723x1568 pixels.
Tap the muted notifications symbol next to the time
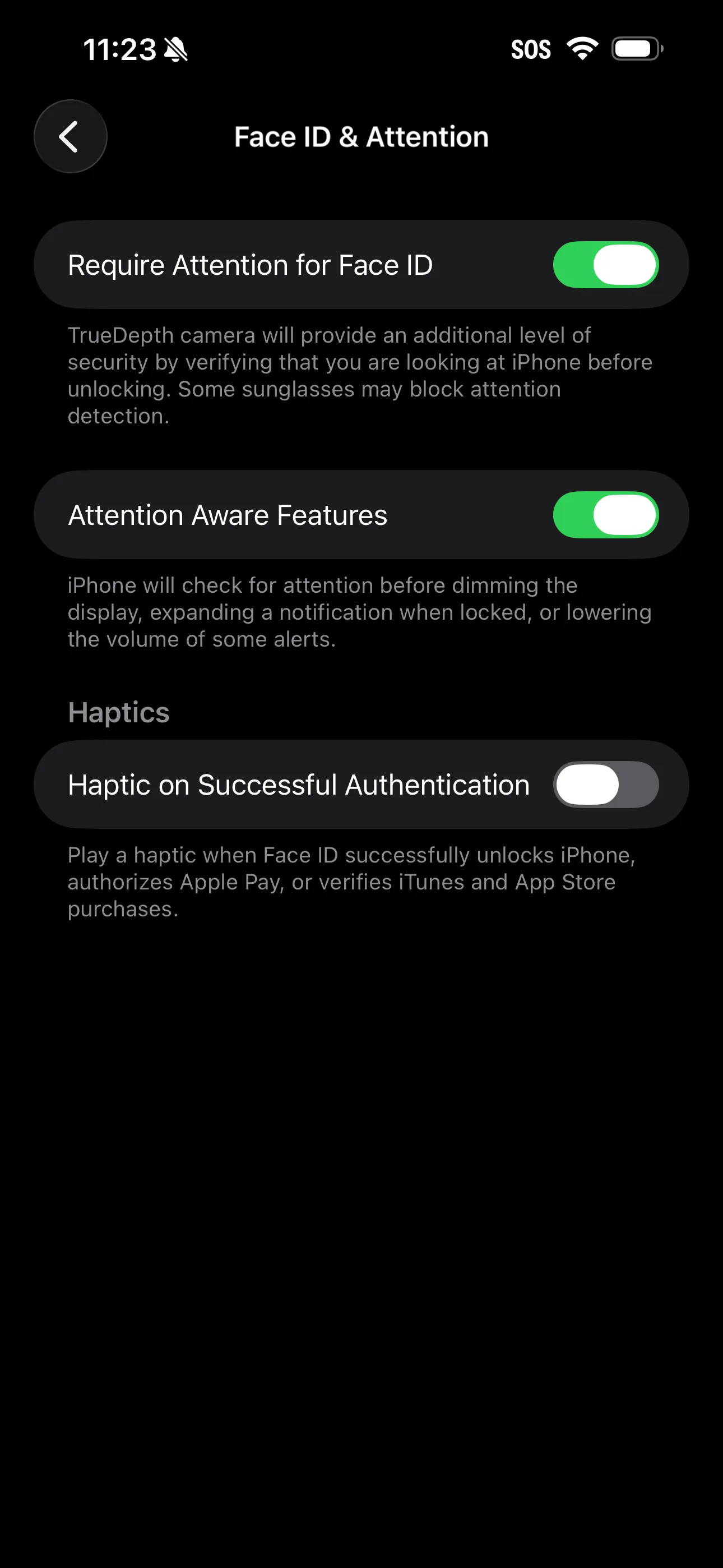click(177, 50)
